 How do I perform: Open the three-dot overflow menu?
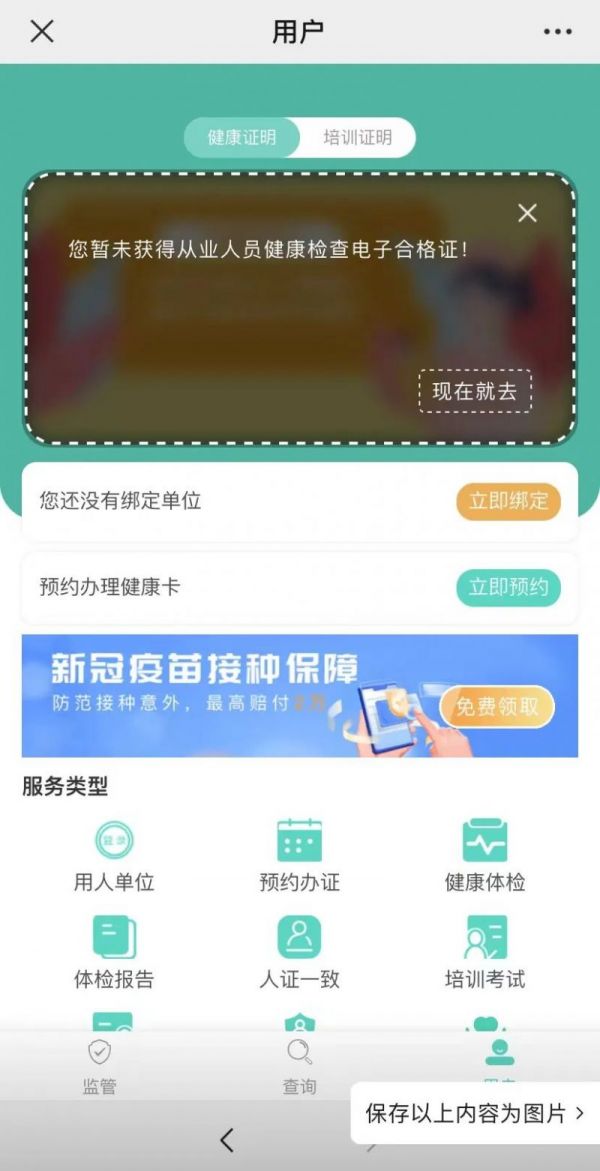557,32
